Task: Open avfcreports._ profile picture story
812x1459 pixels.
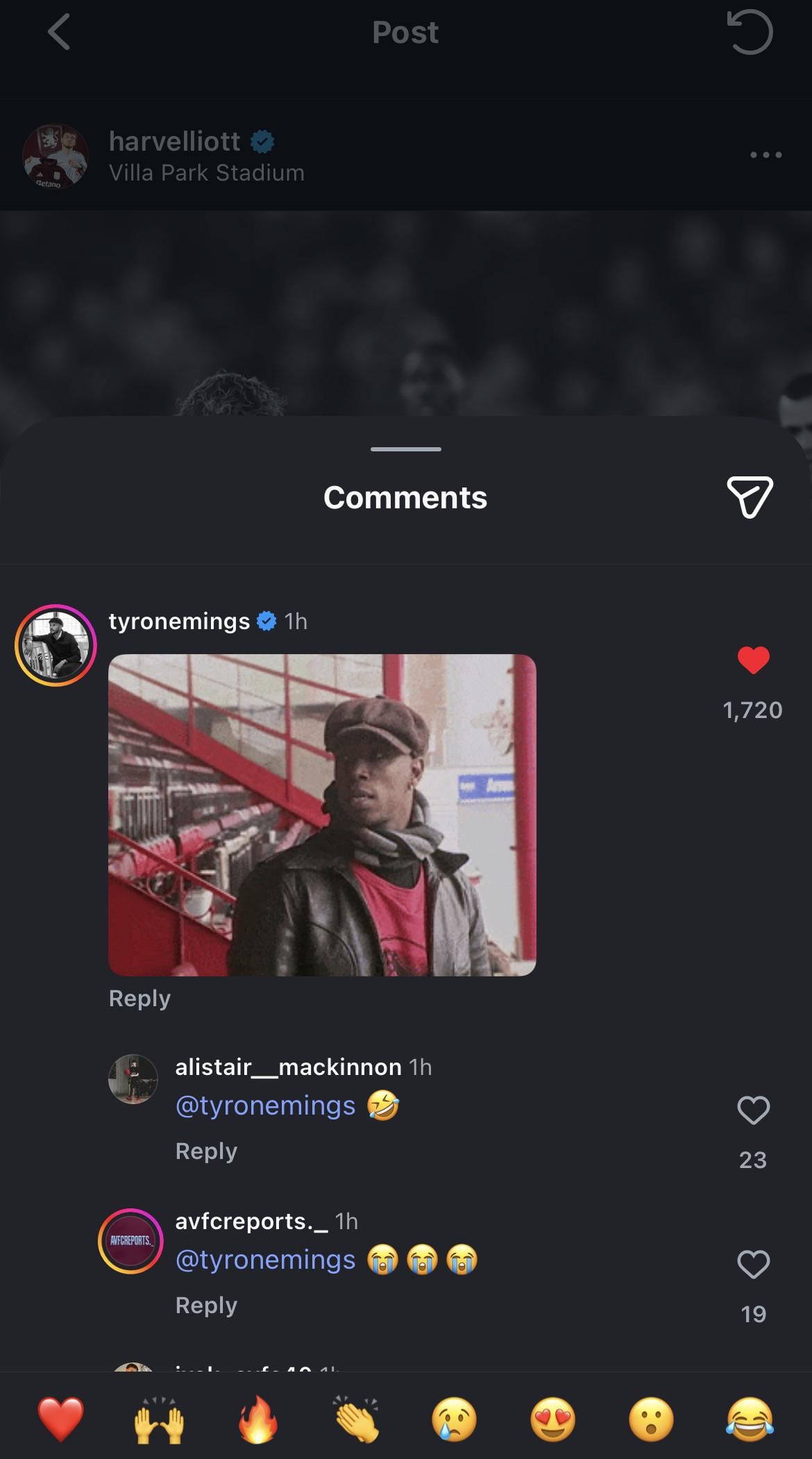Action: (x=130, y=1240)
